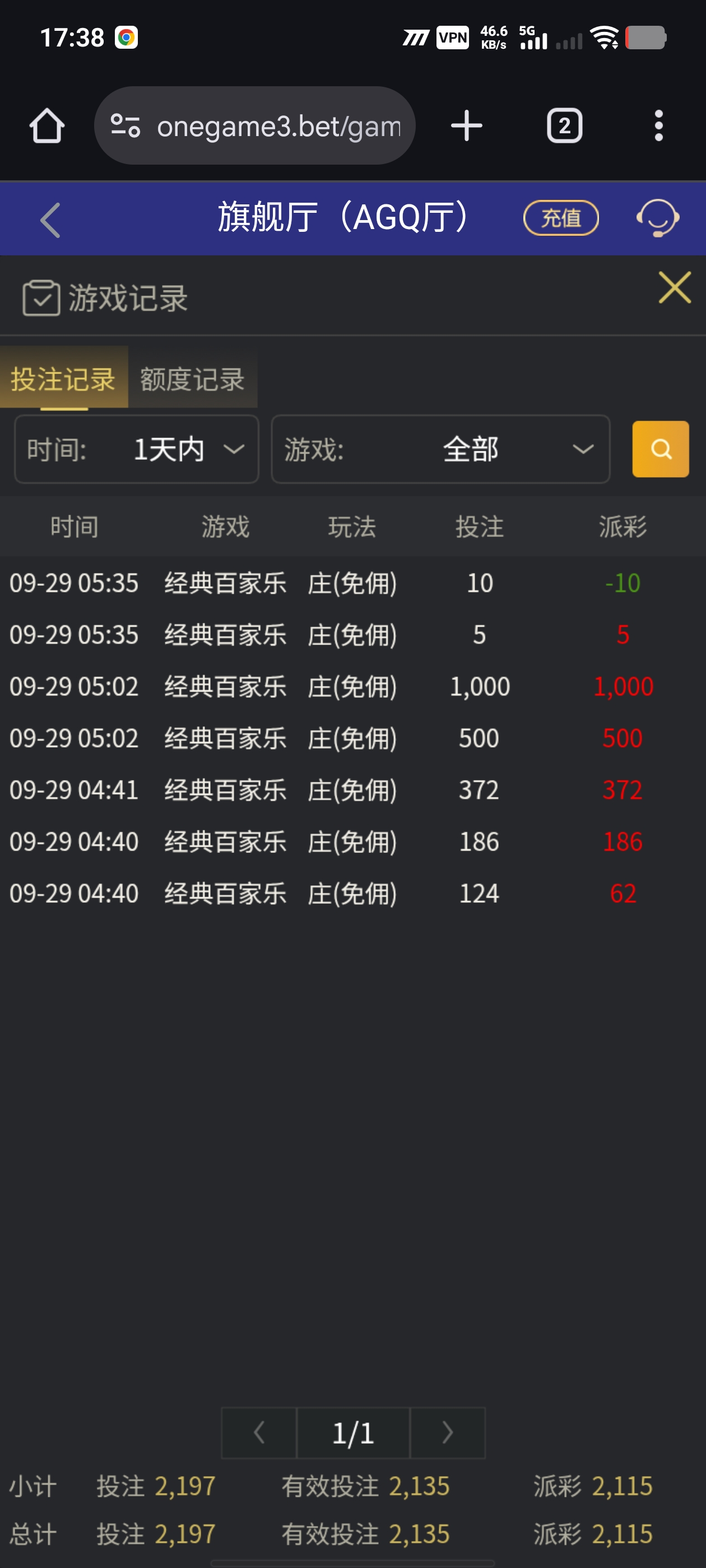Viewport: 706px width, 1568px height.
Task: Open the customer service headset icon
Action: click(658, 218)
